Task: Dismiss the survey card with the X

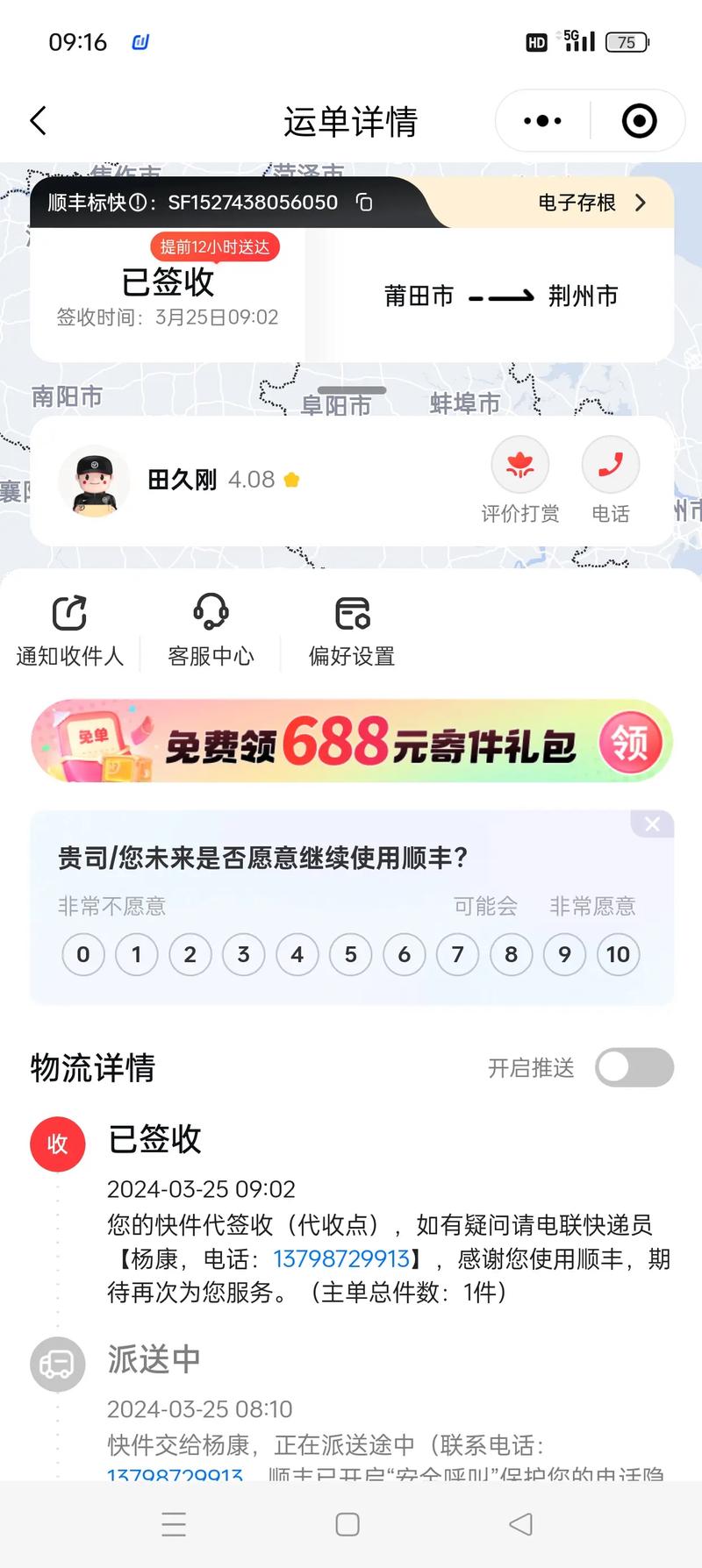Action: point(652,824)
